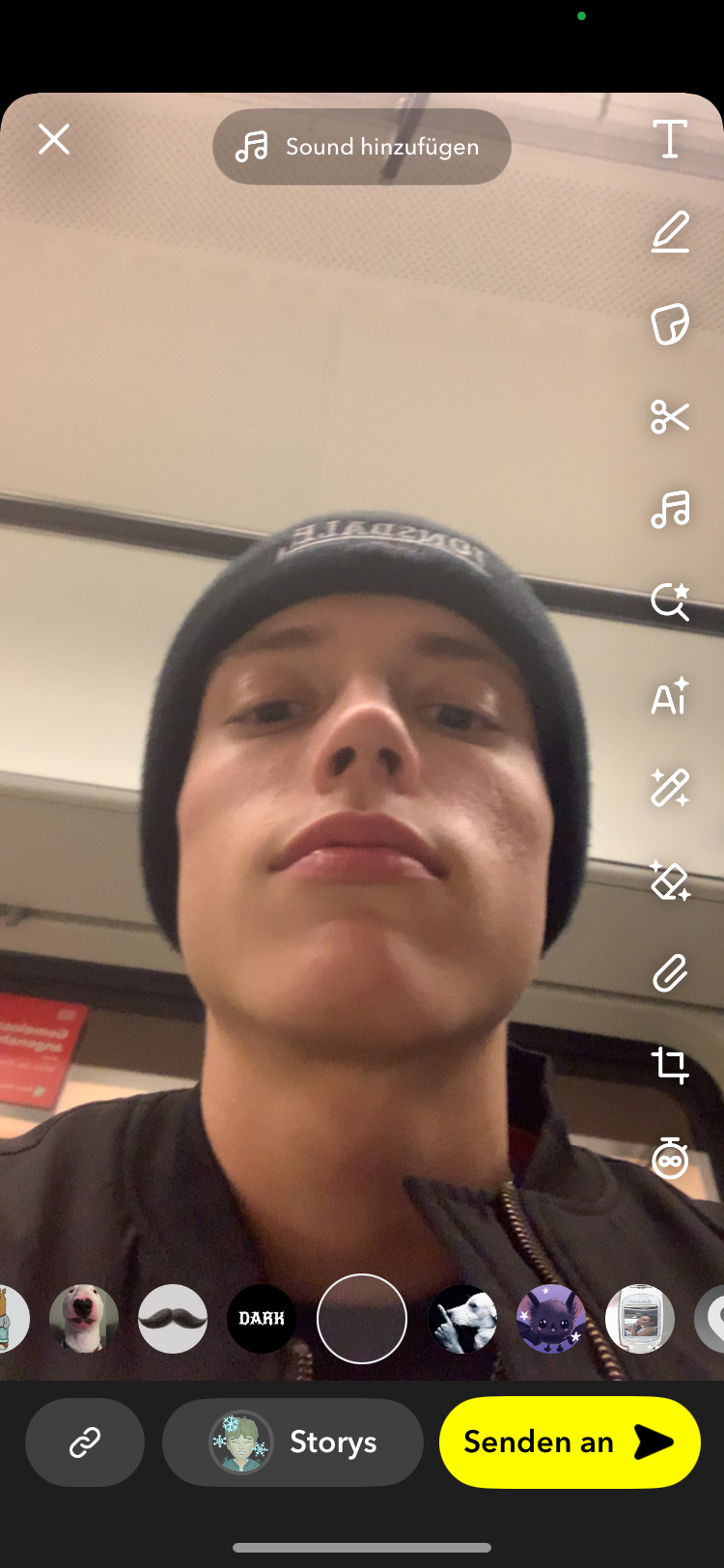Open the text tool
Viewport: 724px width, 1568px height.
click(670, 139)
